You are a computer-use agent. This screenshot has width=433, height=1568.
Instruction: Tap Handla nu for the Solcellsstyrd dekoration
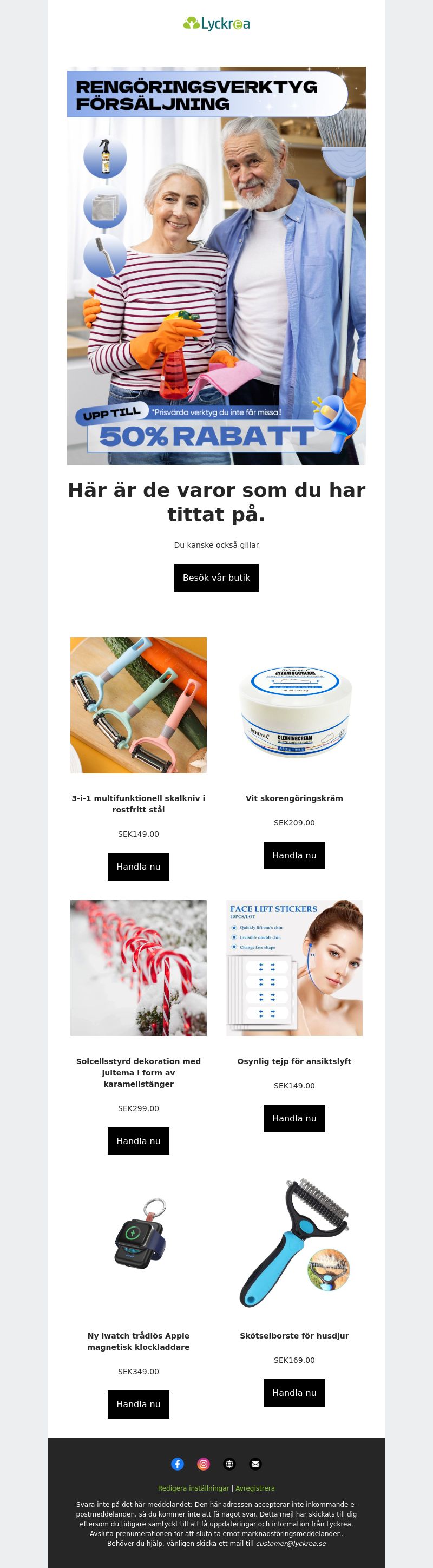tap(138, 1141)
